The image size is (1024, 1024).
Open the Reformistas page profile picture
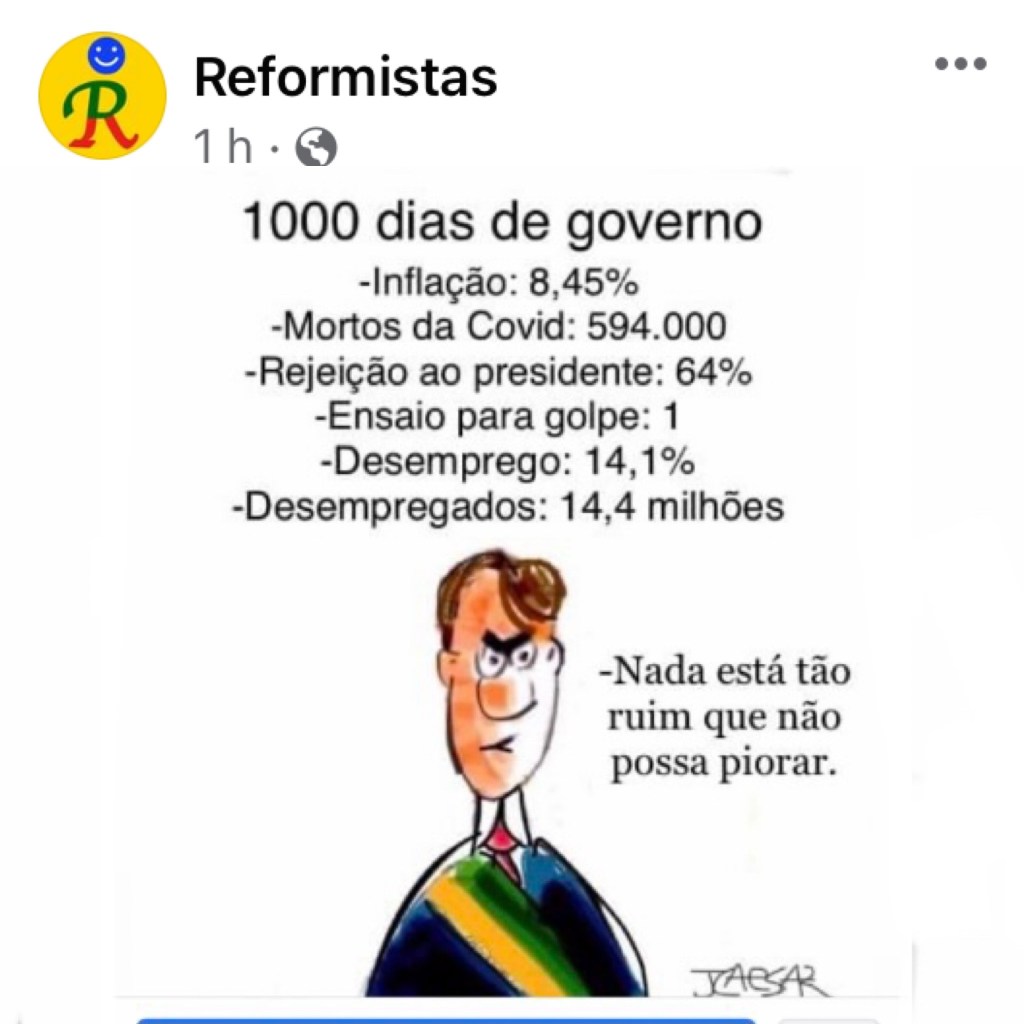coord(102,95)
